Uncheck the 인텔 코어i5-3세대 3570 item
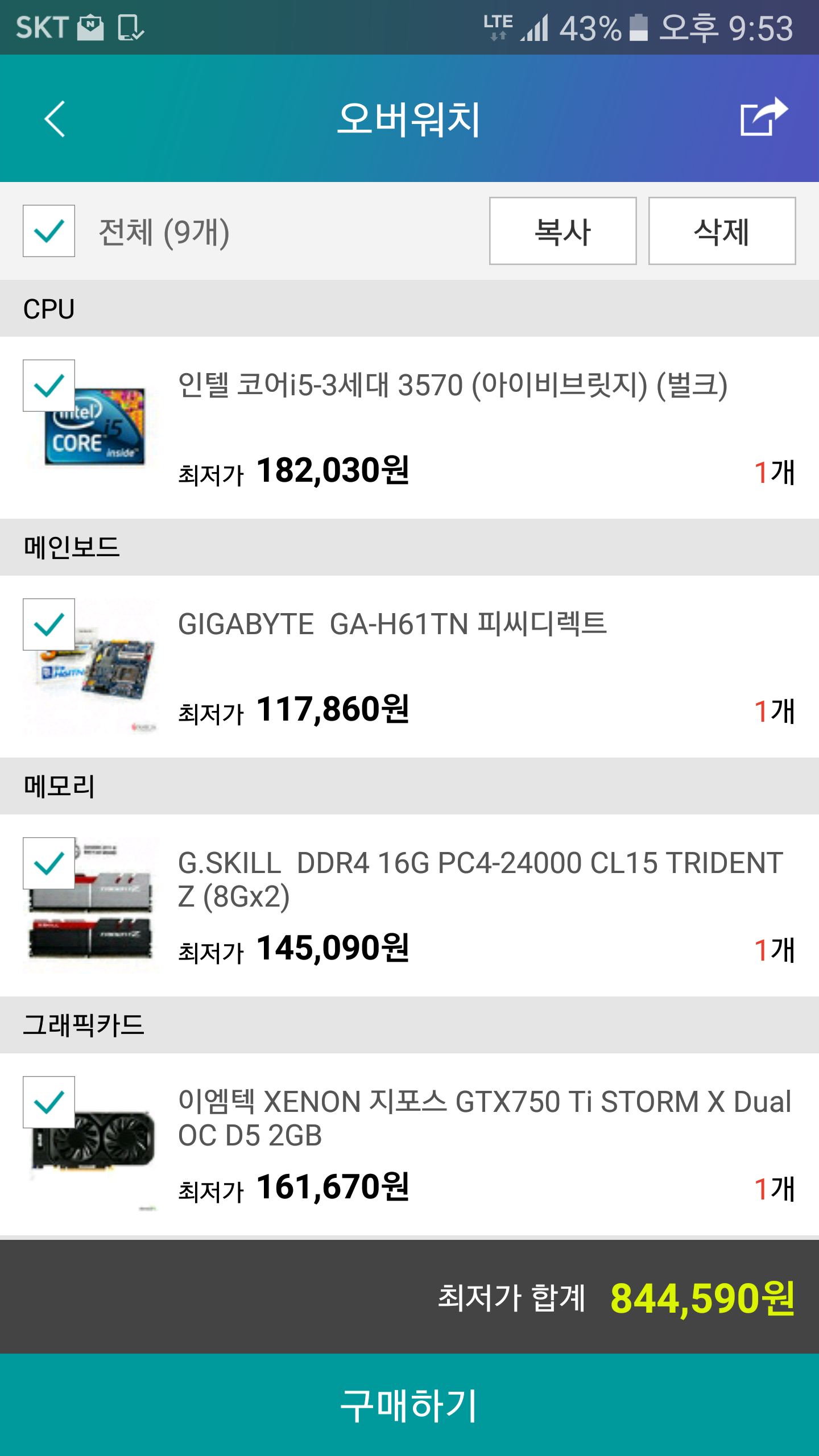The image size is (819, 1456). (x=49, y=386)
